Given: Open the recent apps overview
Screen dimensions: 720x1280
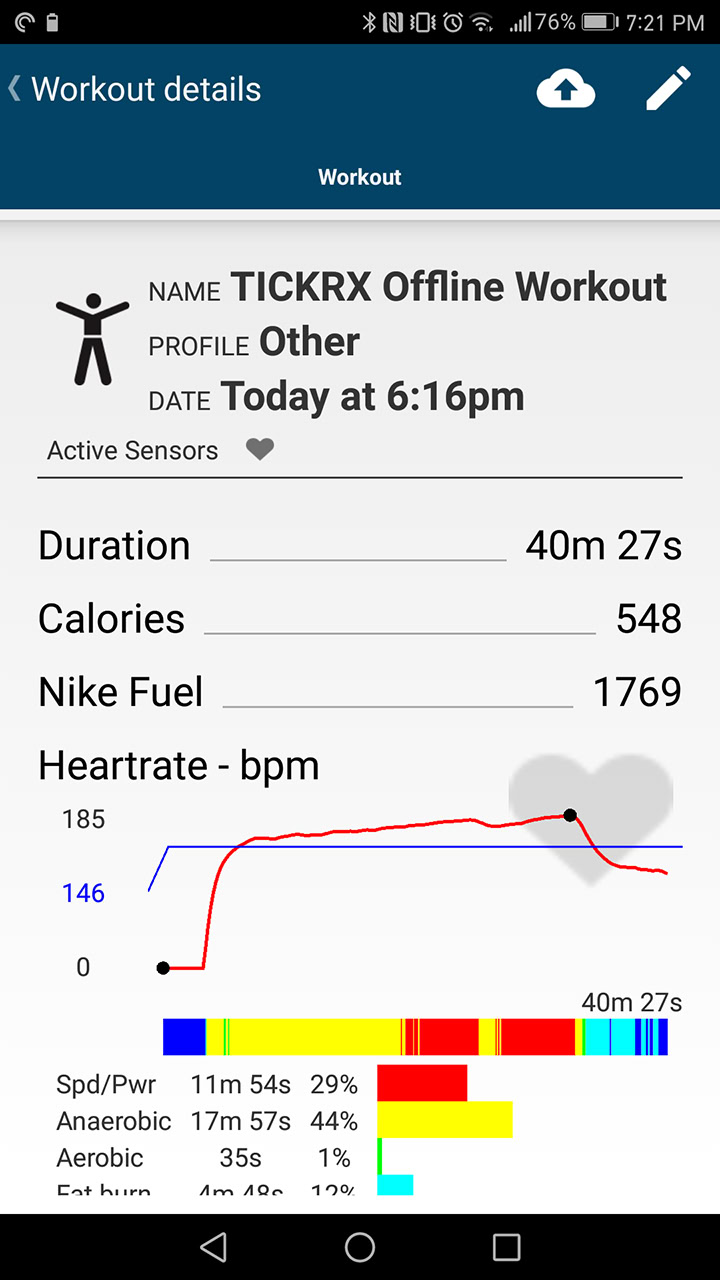Looking at the screenshot, I should (x=507, y=1247).
